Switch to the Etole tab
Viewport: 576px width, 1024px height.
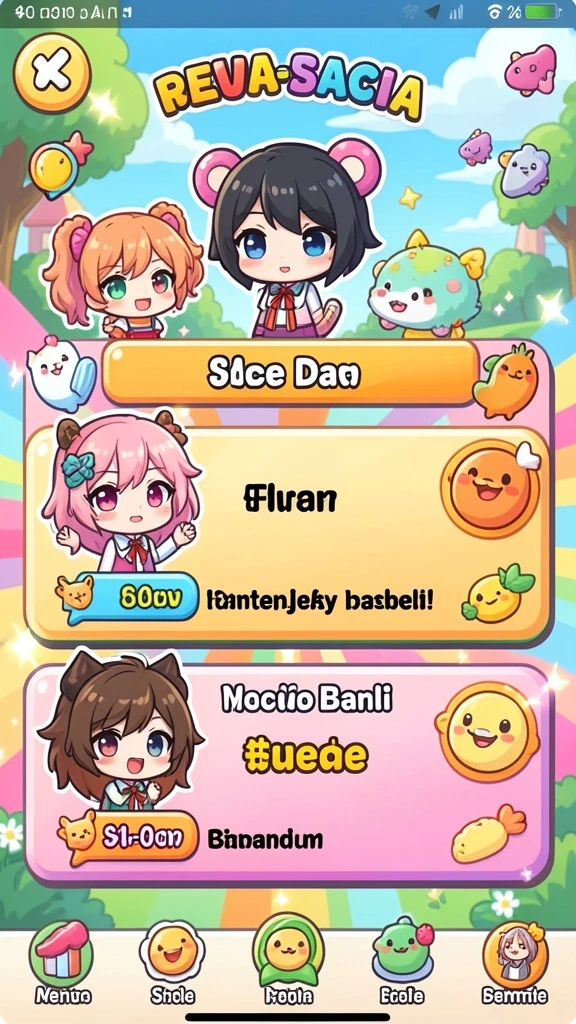coord(402,962)
